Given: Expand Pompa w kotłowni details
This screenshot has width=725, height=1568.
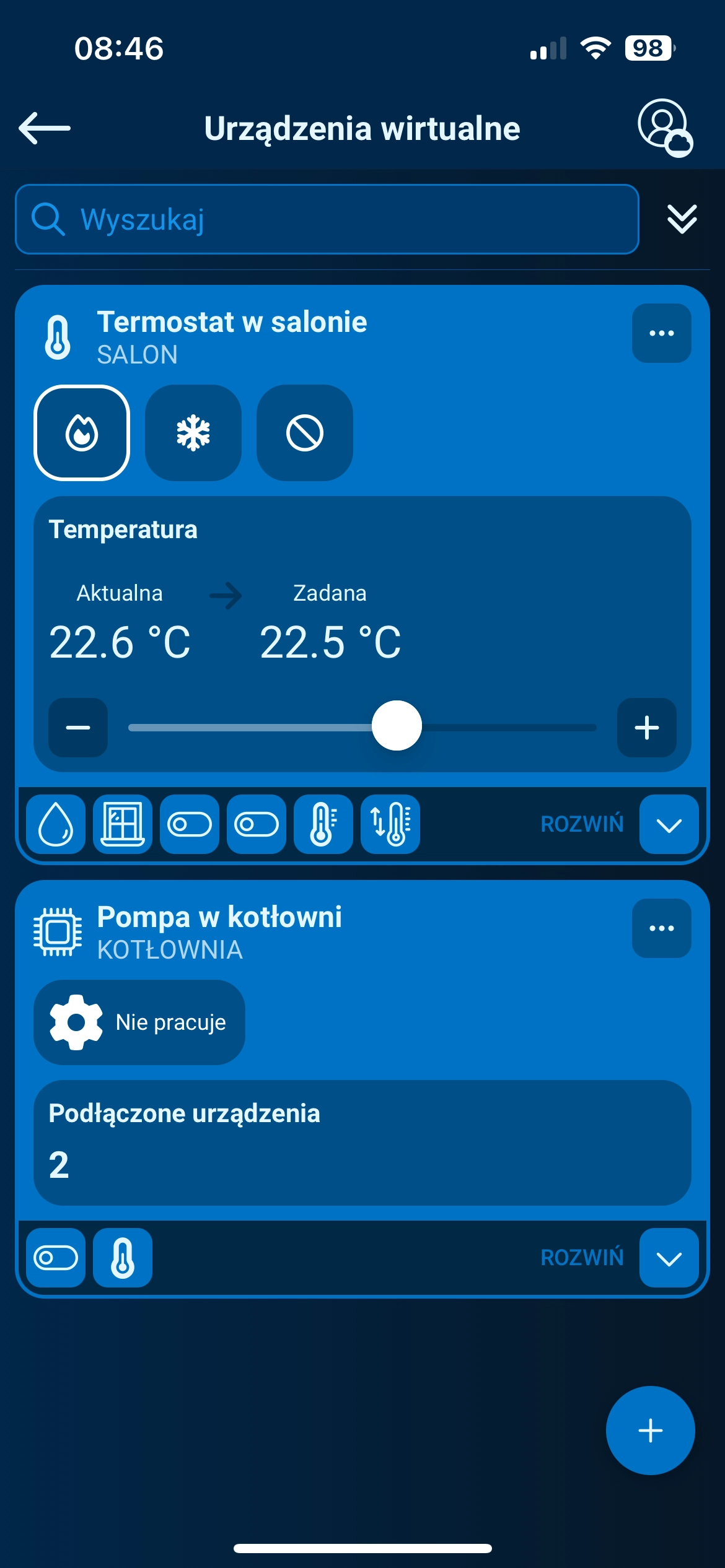Looking at the screenshot, I should coord(669,1258).
